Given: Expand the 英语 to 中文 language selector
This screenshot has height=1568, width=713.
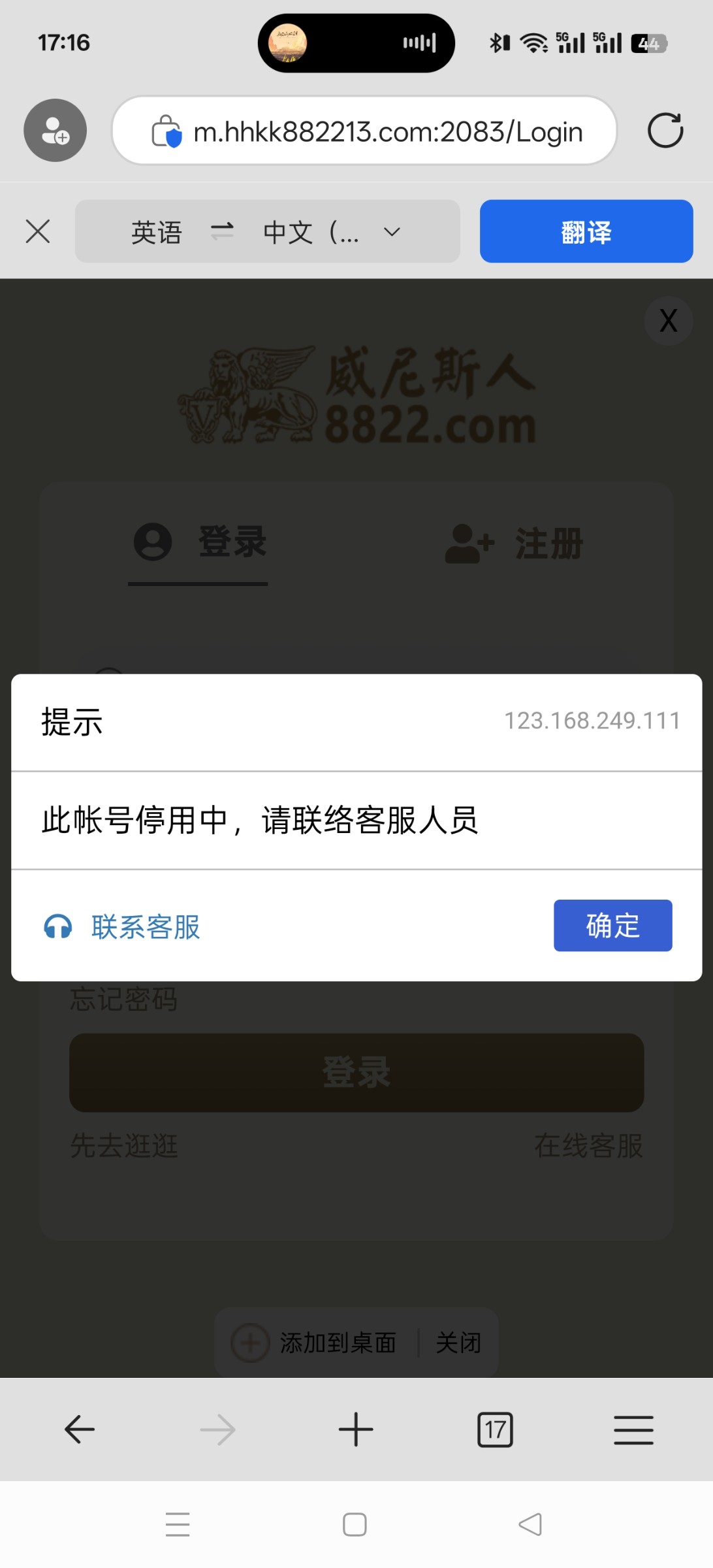Looking at the screenshot, I should click(268, 231).
